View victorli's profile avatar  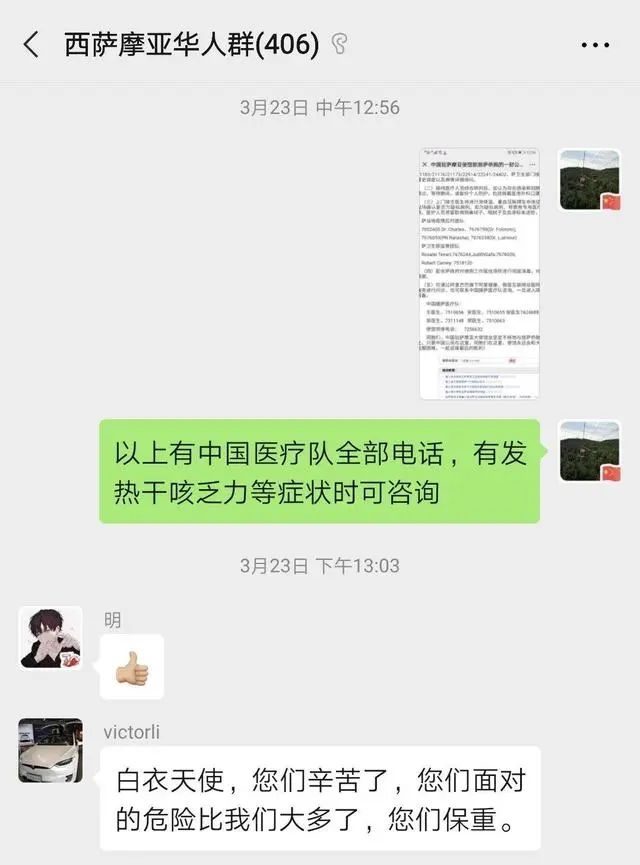point(51,749)
